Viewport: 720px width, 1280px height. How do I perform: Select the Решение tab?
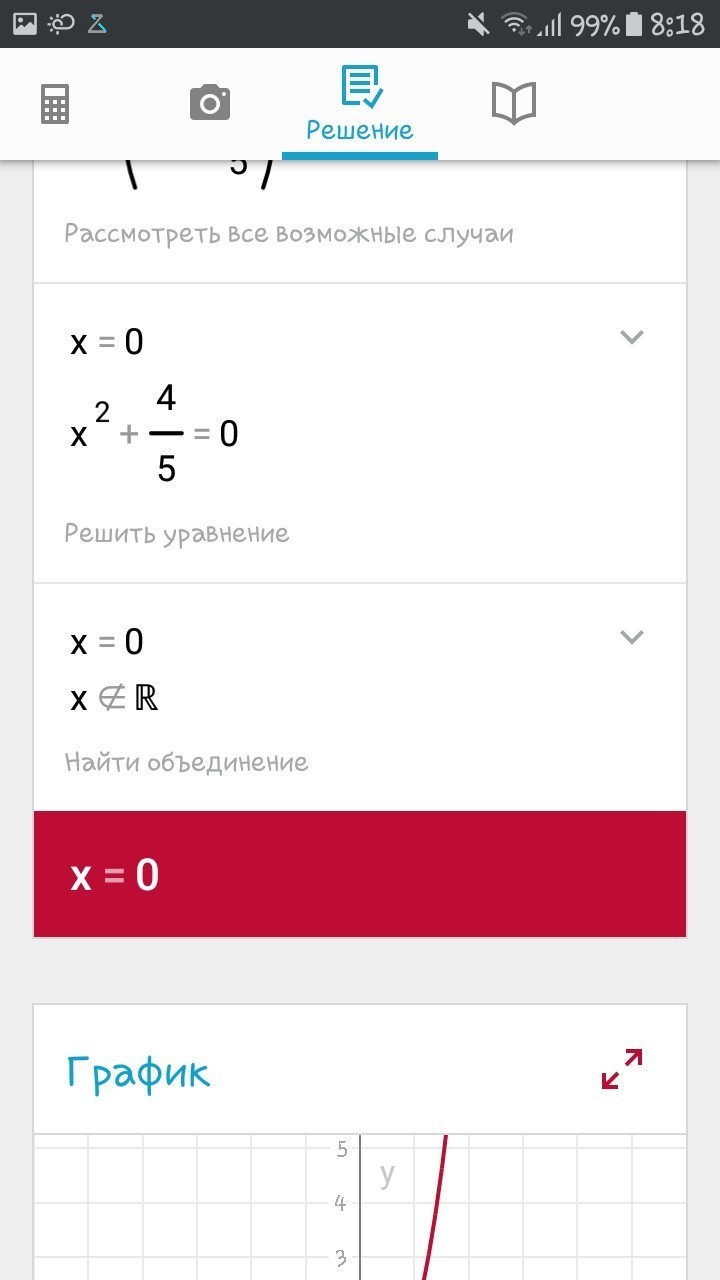(360, 105)
